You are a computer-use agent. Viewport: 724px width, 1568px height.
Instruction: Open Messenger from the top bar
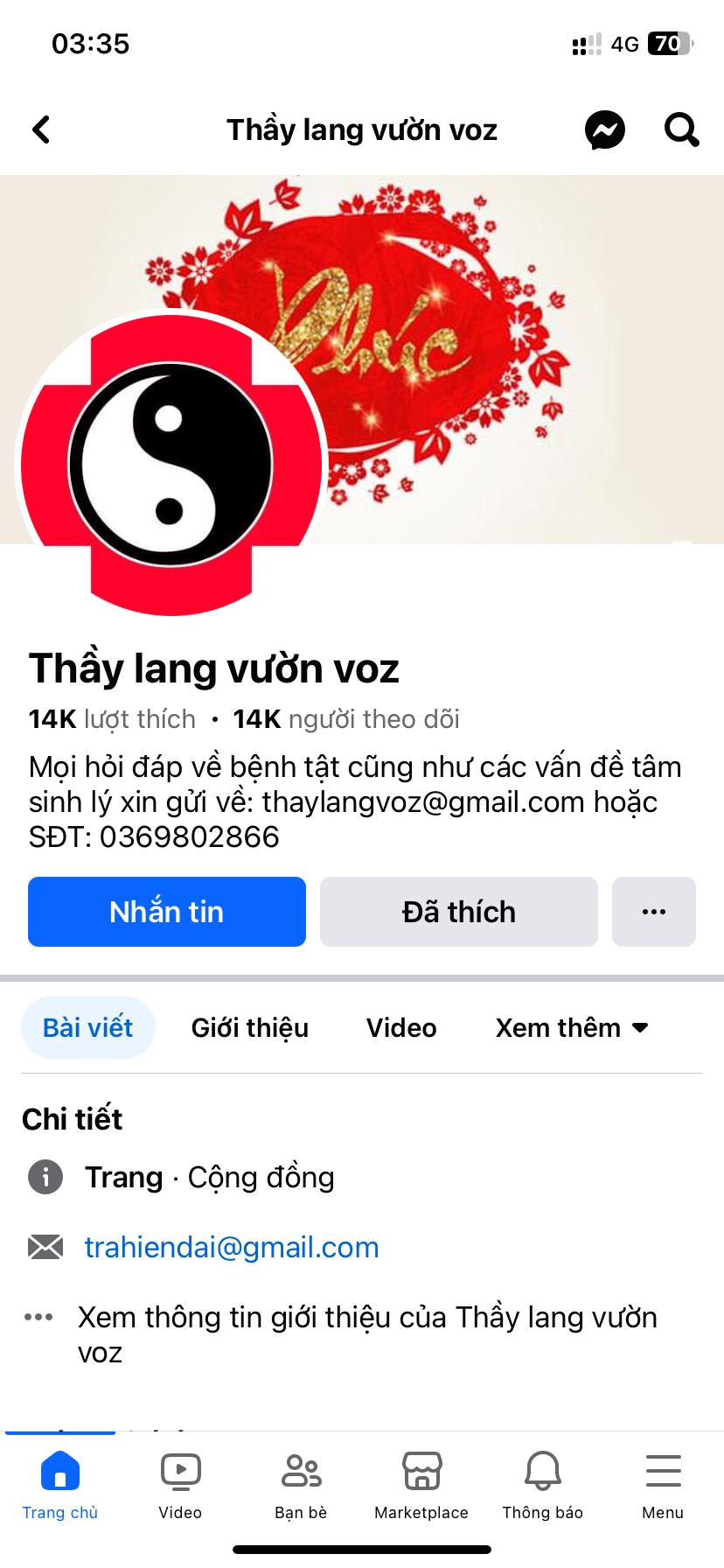[604, 130]
